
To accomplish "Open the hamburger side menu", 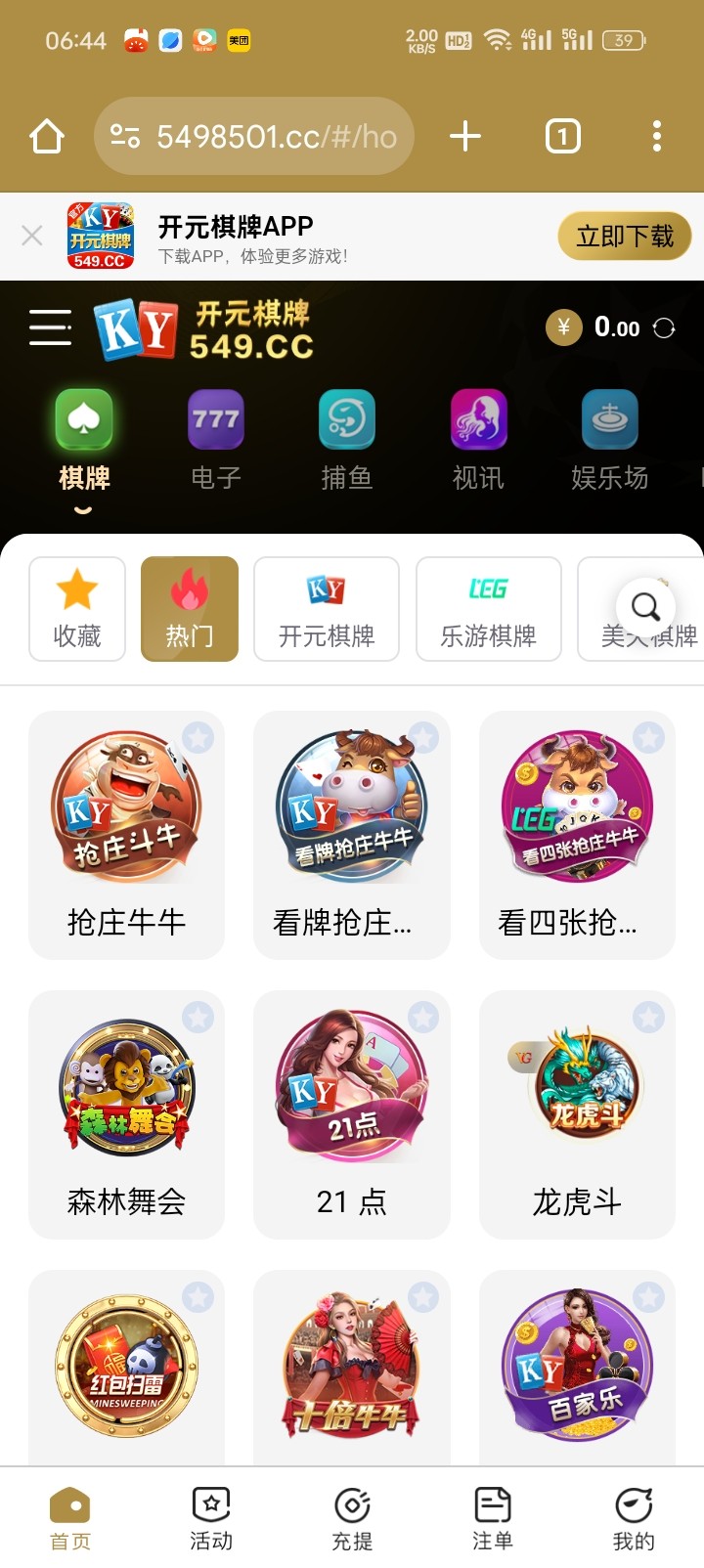I will point(50,327).
